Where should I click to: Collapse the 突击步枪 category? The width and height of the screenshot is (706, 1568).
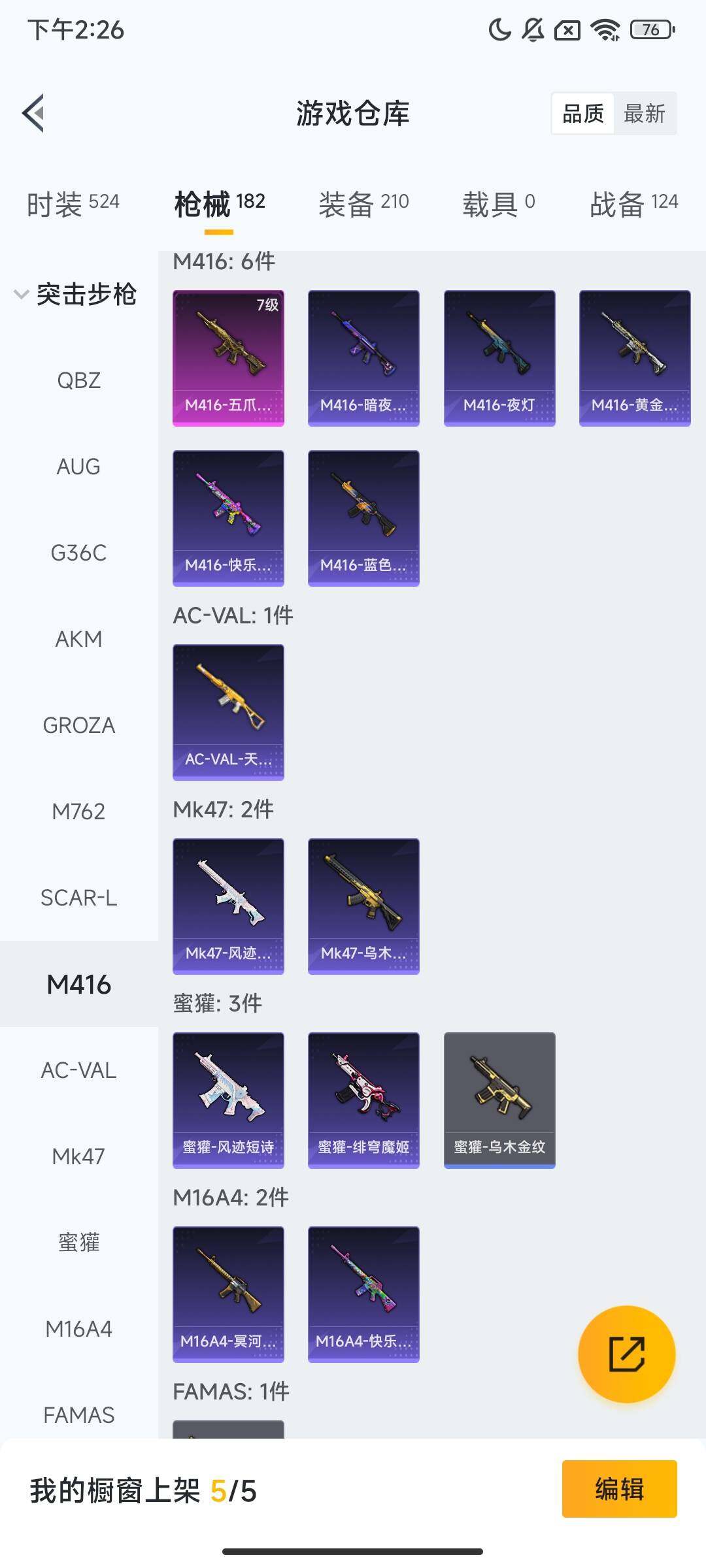(75, 294)
